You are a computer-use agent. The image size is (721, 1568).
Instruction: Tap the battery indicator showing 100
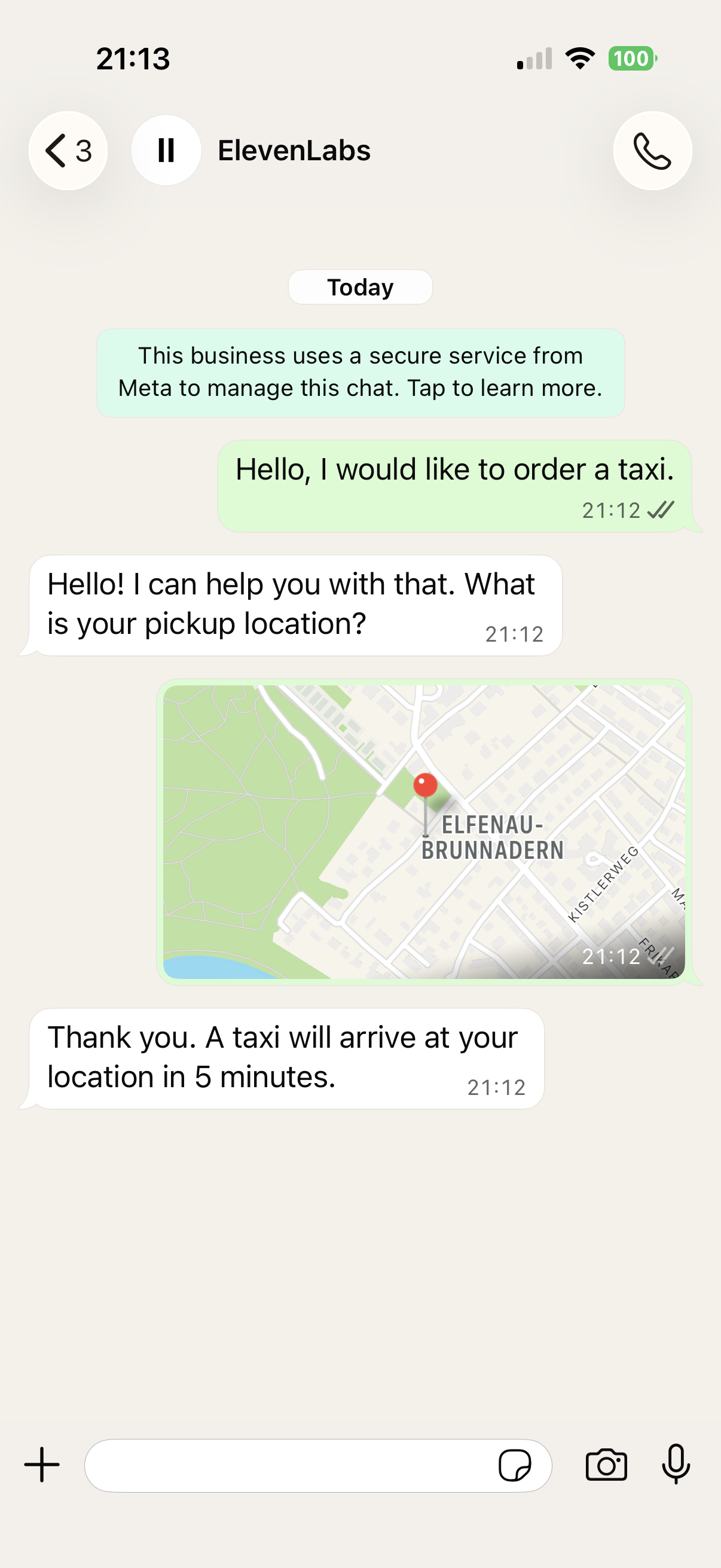click(632, 58)
